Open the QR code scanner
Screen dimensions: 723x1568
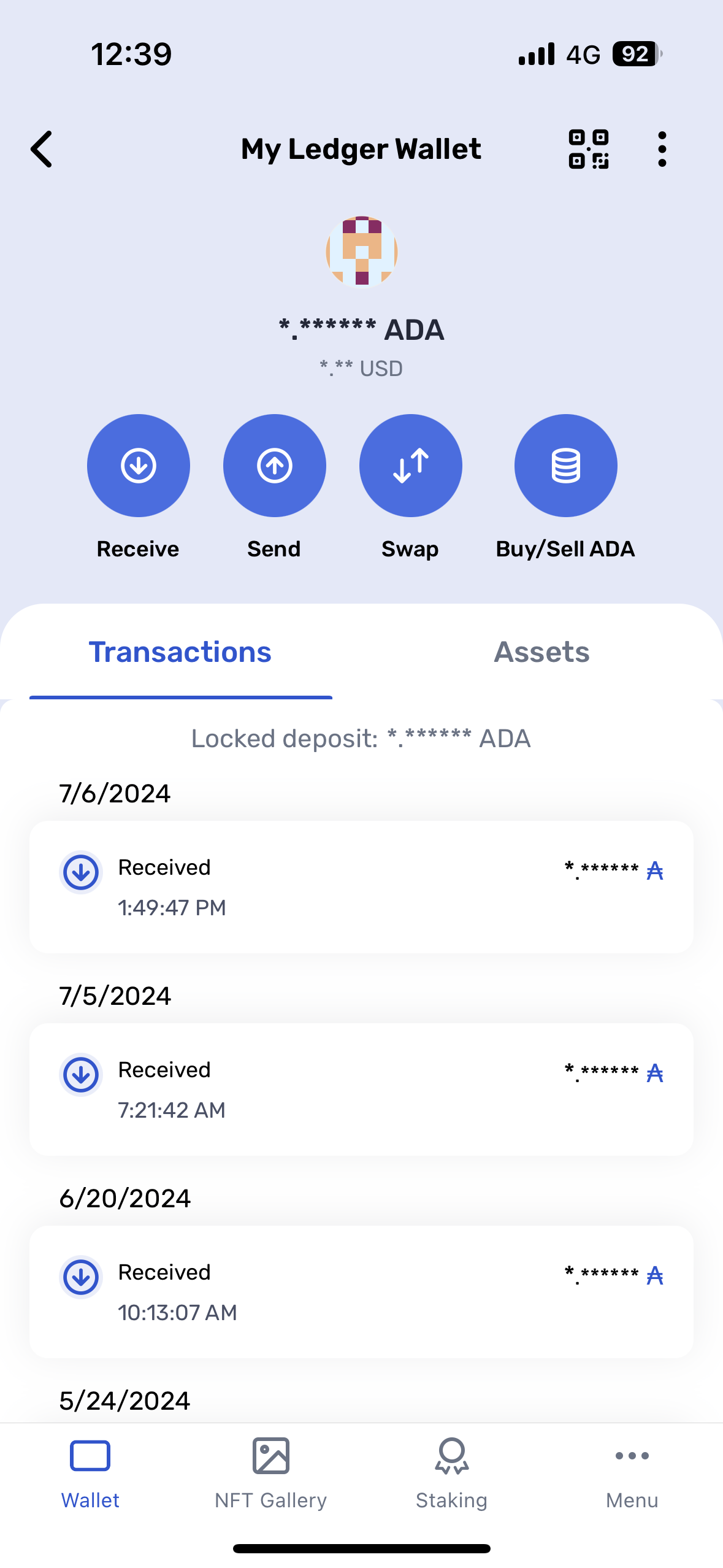tap(588, 149)
